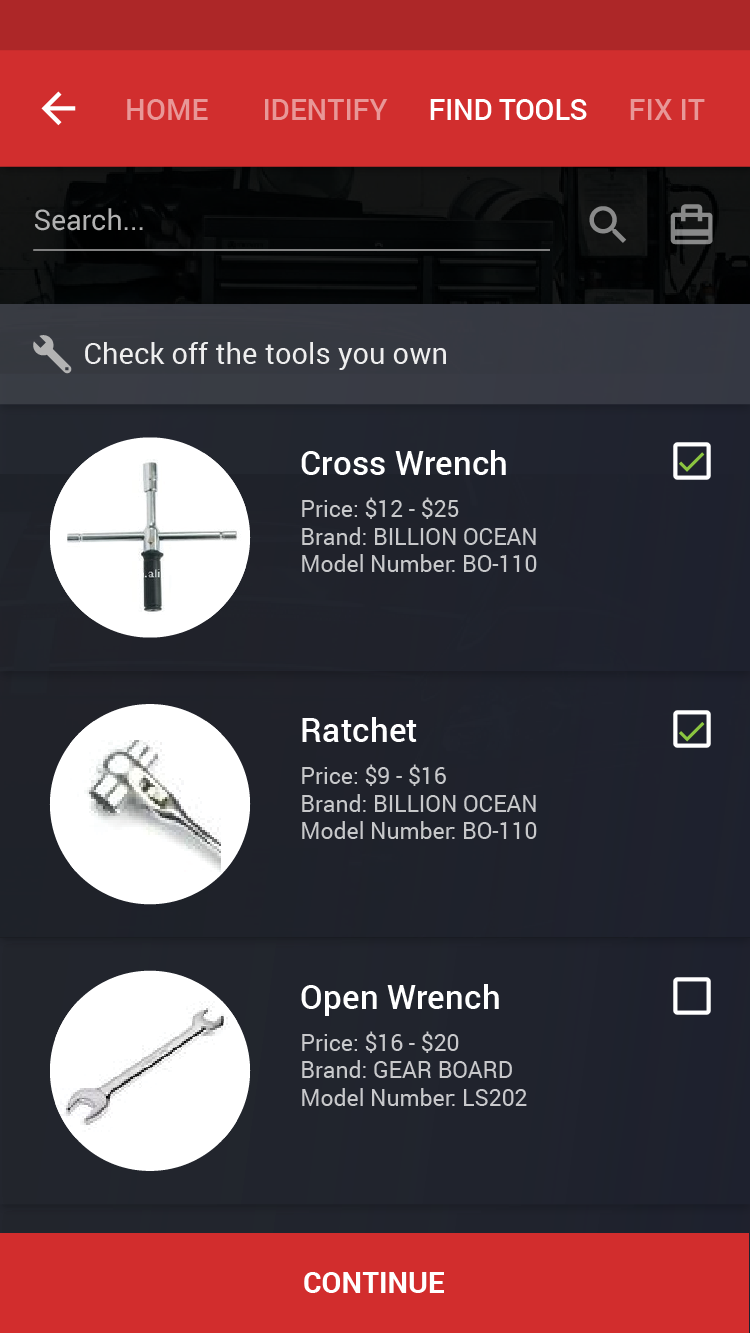
Task: Open the Open Wrench picture
Action: (x=150, y=1071)
